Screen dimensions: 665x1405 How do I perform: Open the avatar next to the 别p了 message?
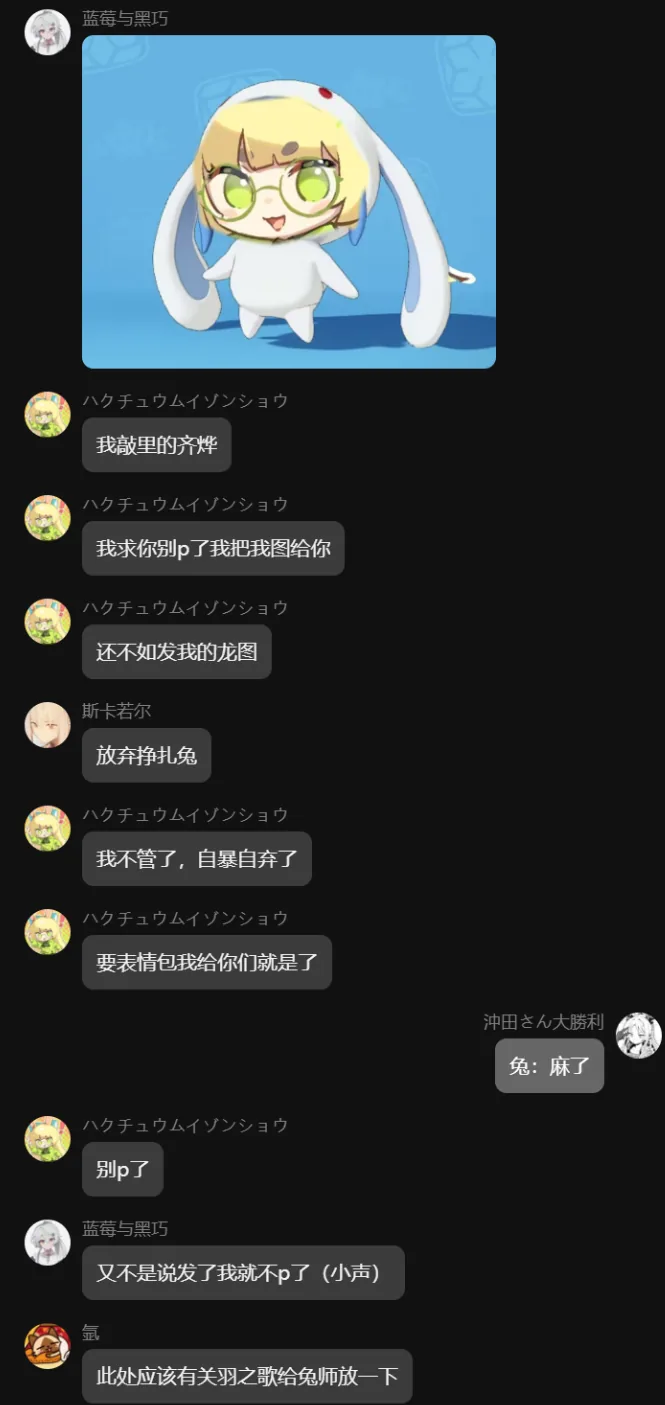47,1139
